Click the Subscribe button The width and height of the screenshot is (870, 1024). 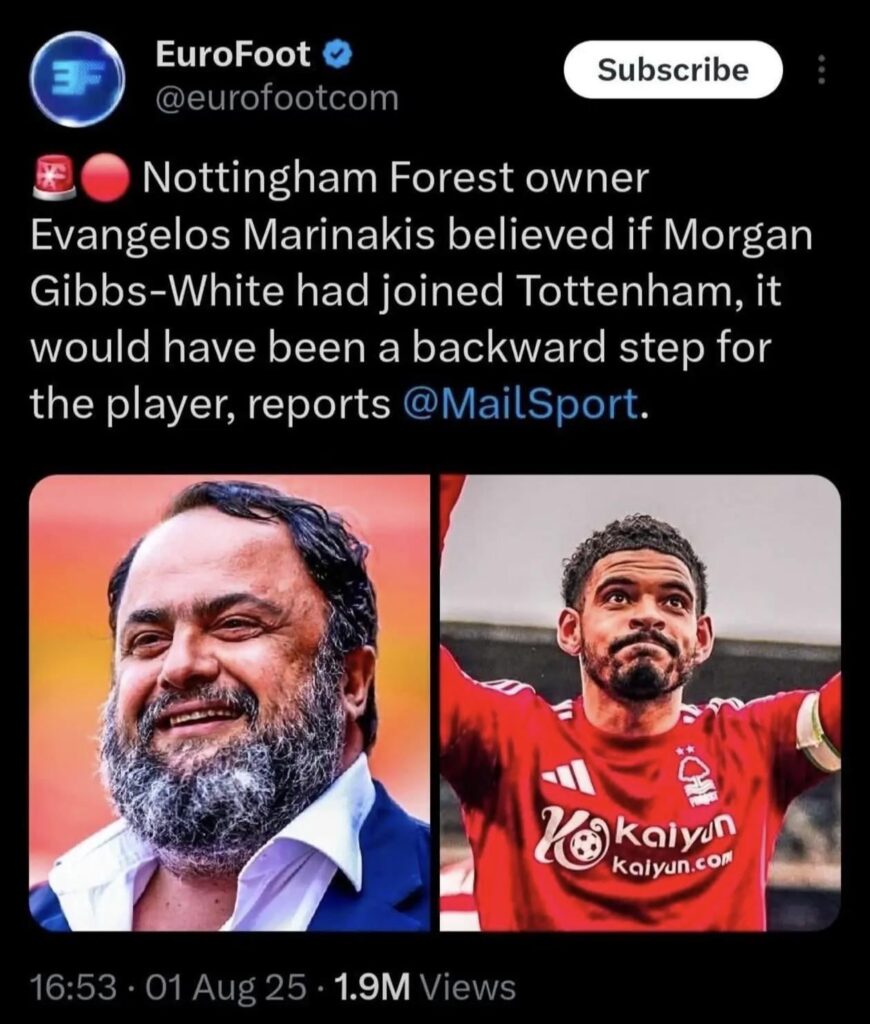[672, 70]
